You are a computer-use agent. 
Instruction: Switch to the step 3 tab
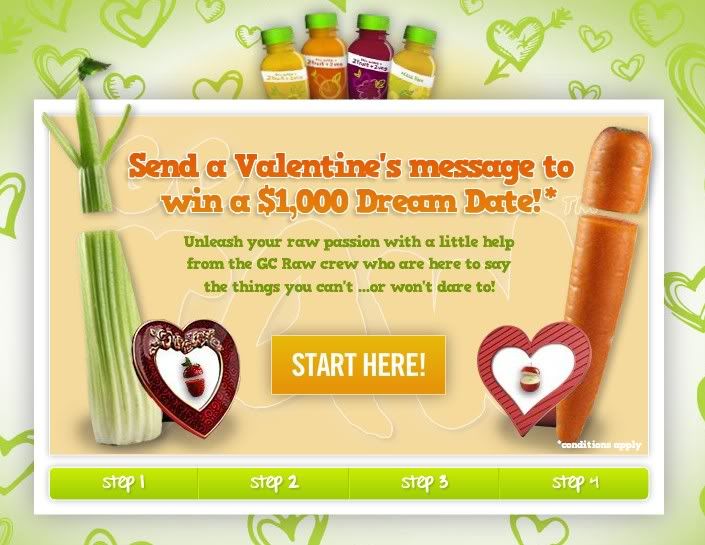[424, 483]
